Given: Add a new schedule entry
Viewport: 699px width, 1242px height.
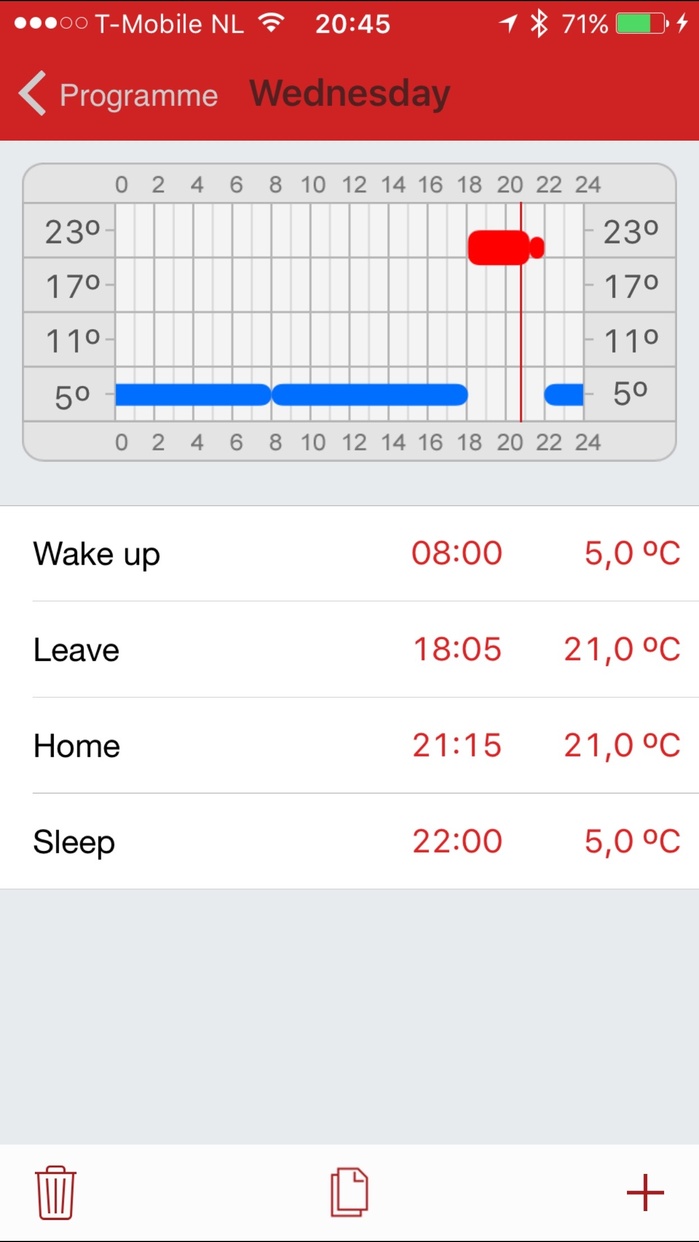Looking at the screenshot, I should 645,1192.
